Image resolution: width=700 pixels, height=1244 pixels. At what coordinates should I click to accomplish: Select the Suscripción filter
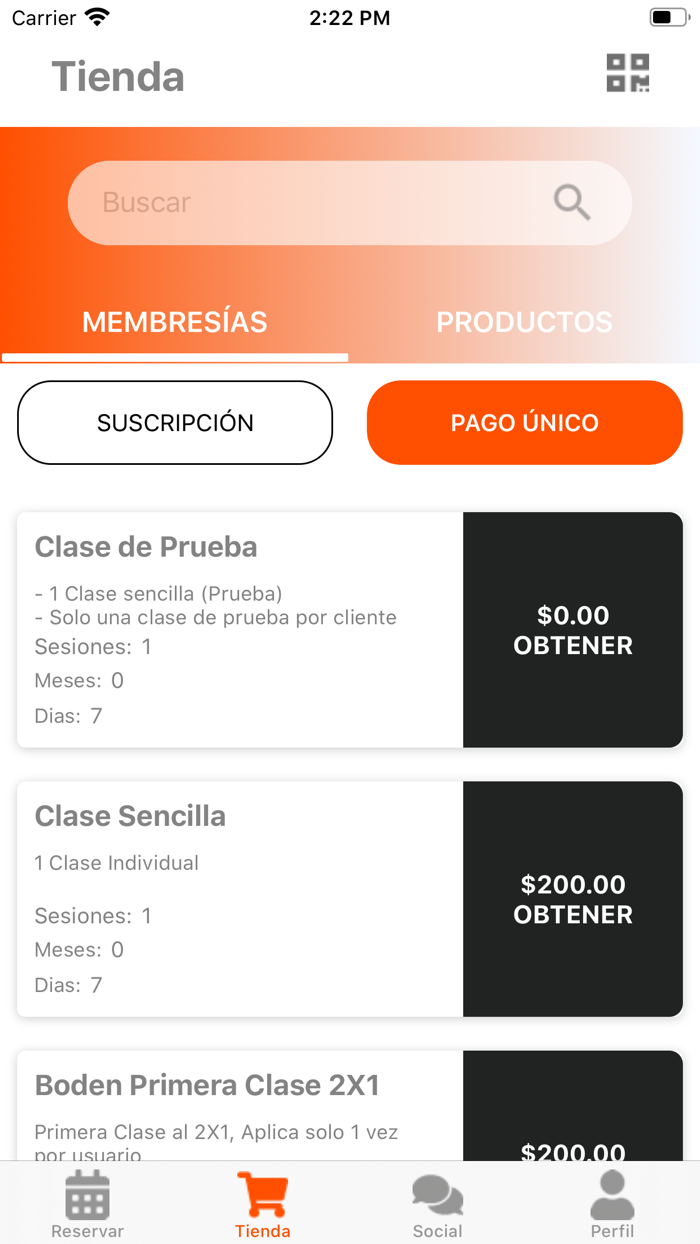click(175, 423)
